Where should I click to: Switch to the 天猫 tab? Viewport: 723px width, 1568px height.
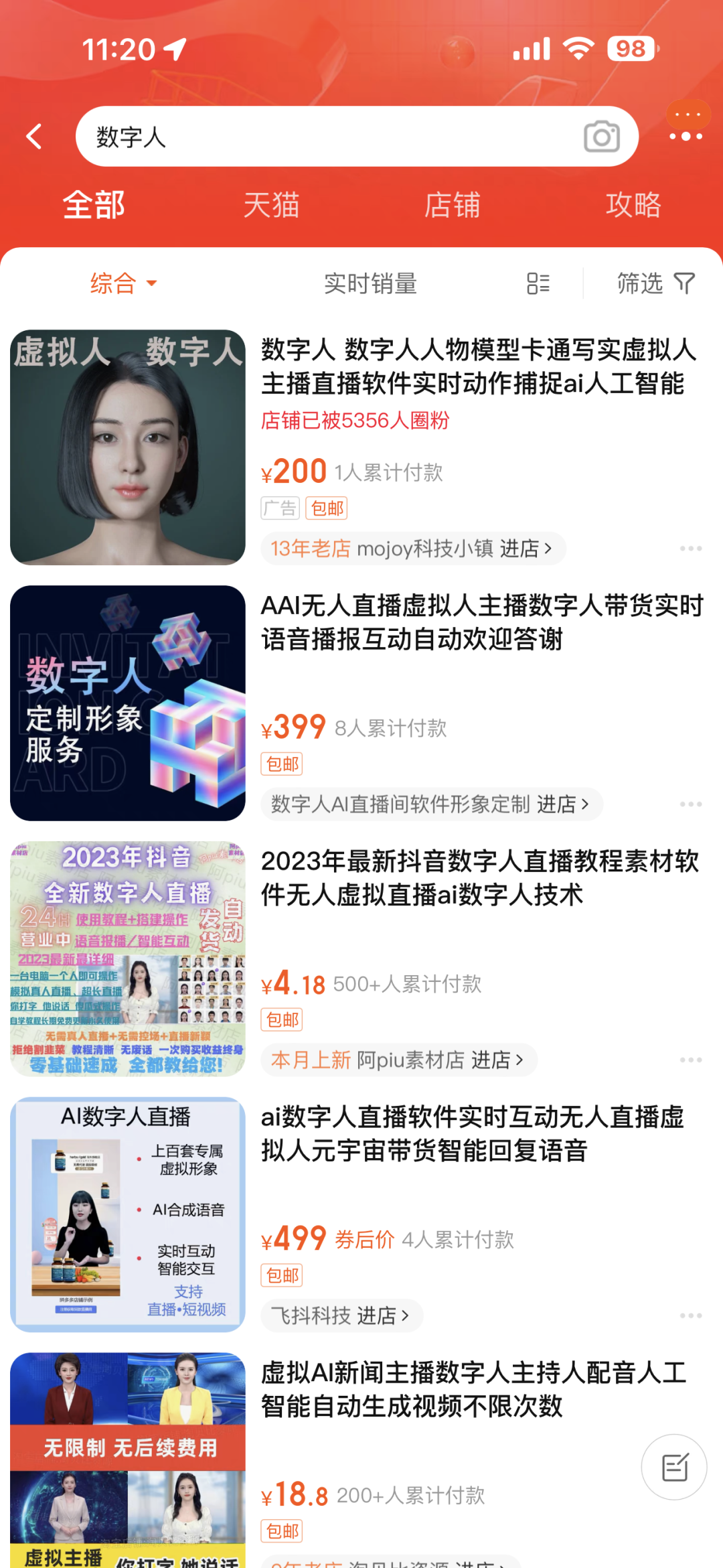(x=271, y=205)
